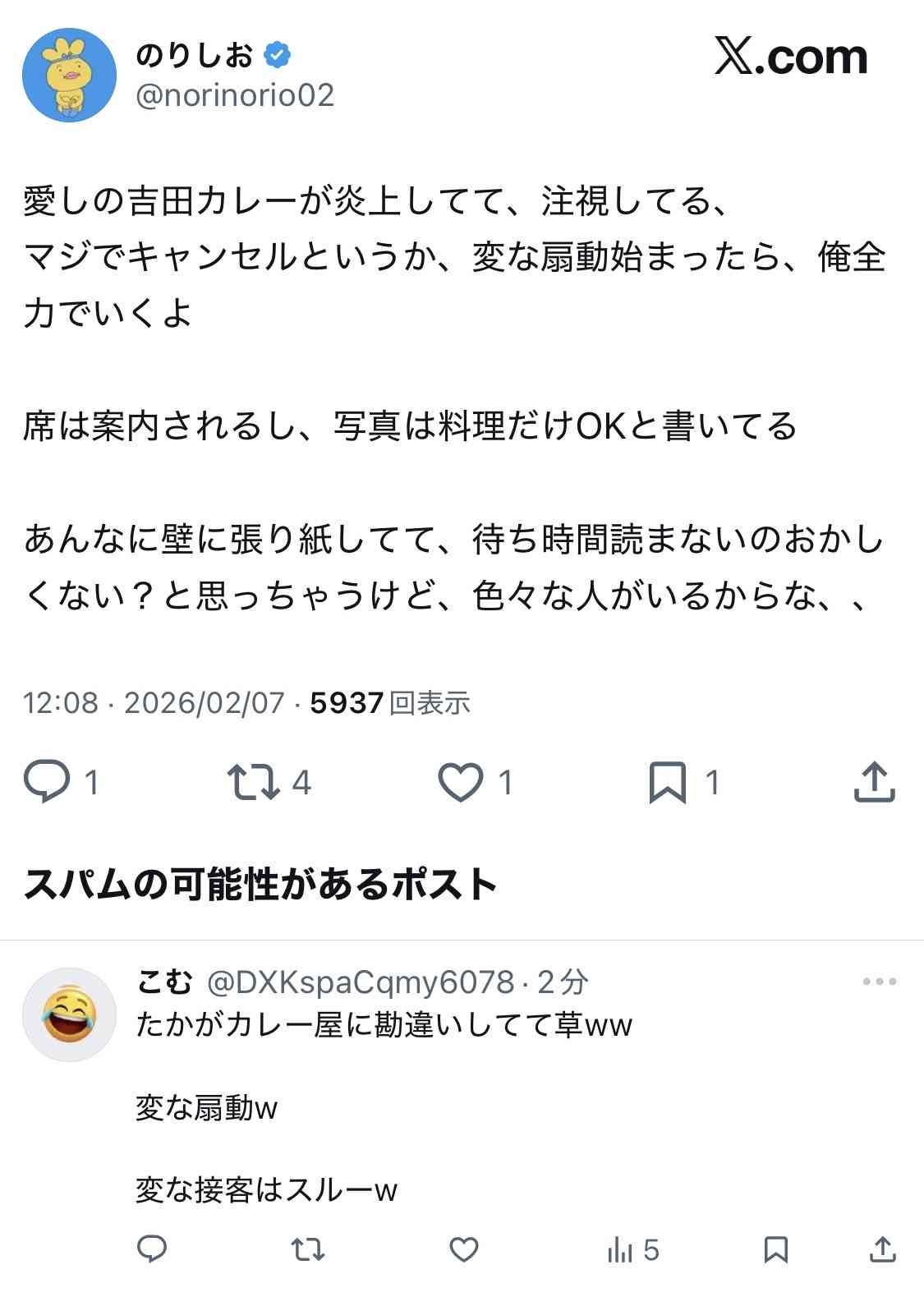Screen dimensions: 924x1297
Task: Like こむ's reply
Action: (464, 1249)
